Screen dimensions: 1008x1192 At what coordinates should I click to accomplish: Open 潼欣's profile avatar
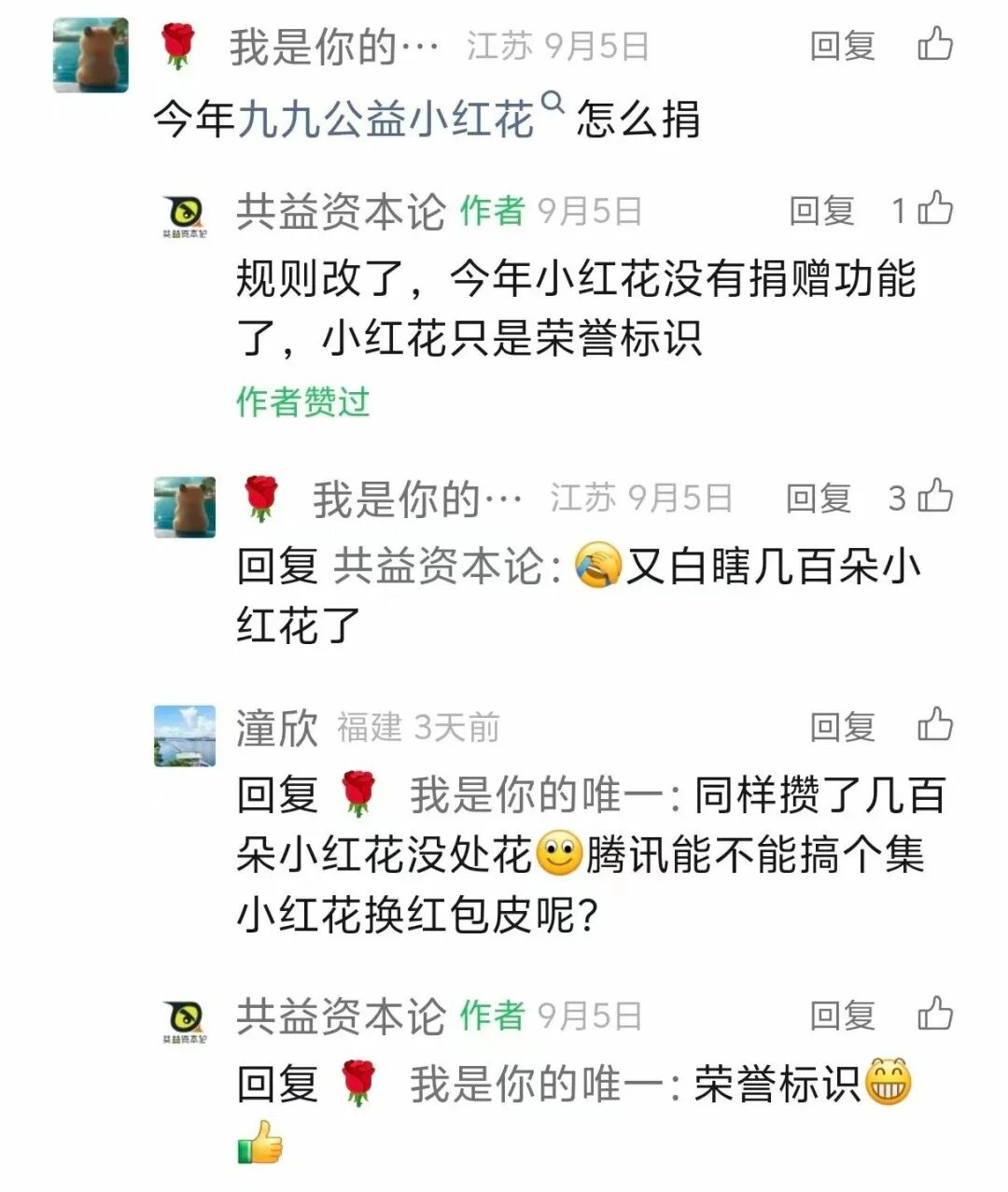point(185,736)
